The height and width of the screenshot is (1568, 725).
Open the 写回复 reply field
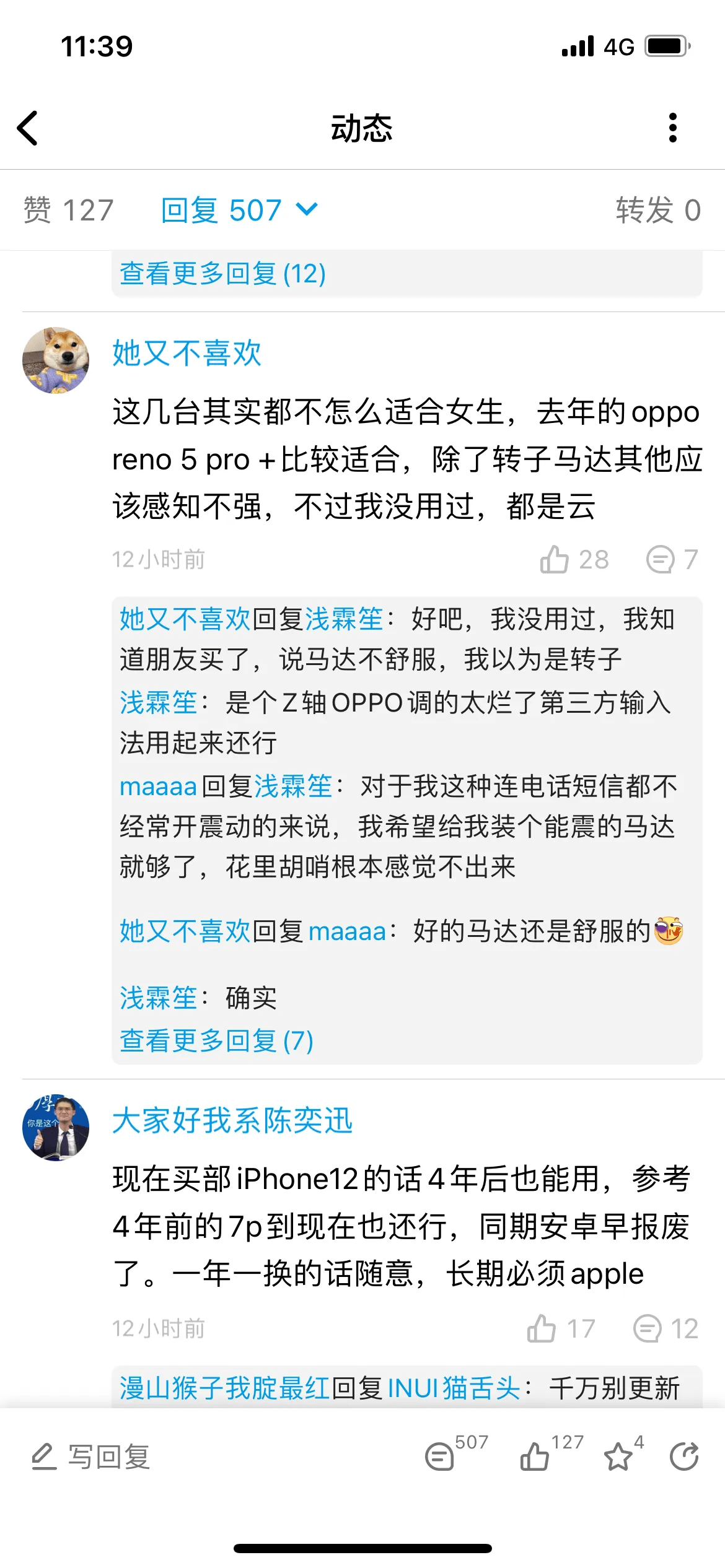[x=93, y=1457]
